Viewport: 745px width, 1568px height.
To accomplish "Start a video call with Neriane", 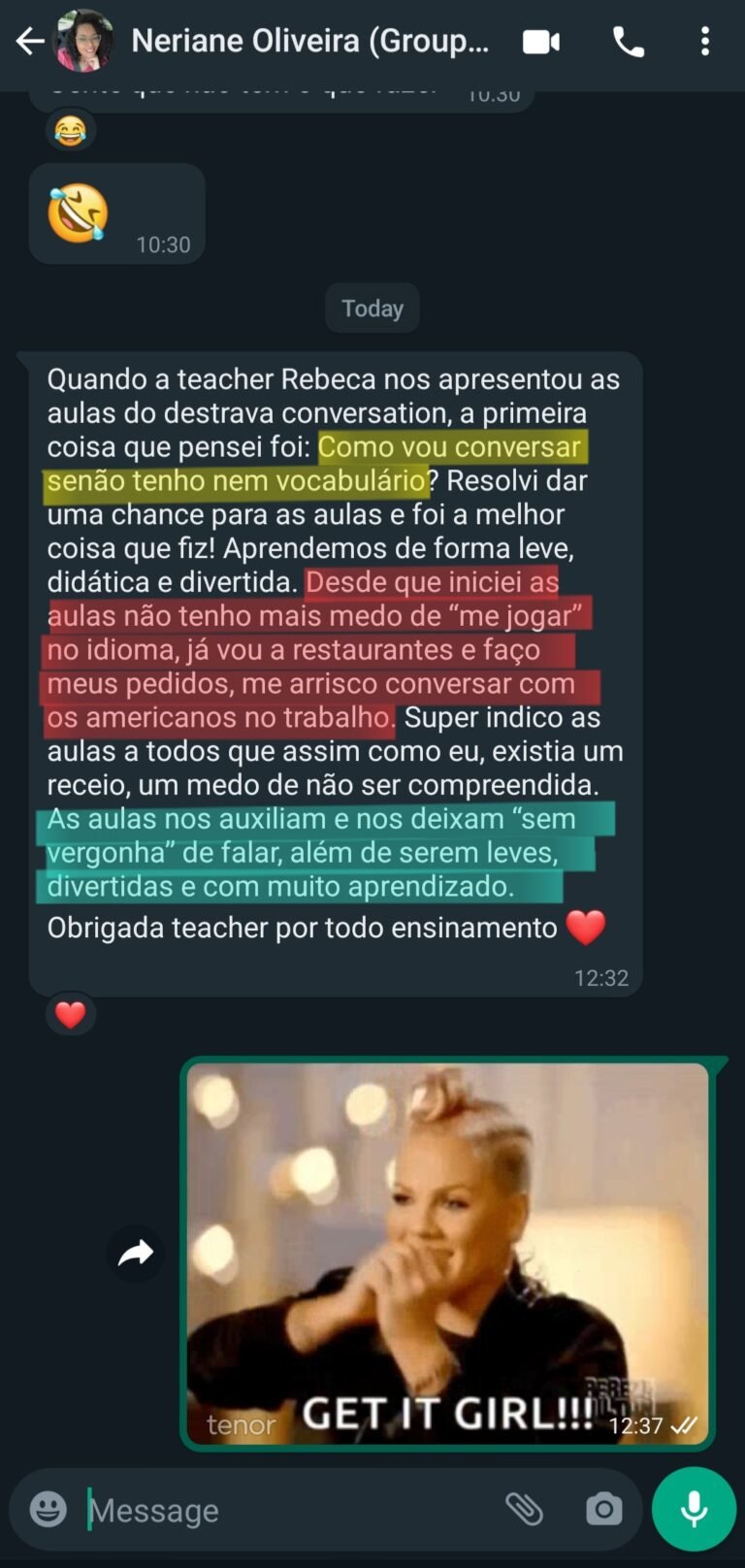I will pyautogui.click(x=541, y=42).
